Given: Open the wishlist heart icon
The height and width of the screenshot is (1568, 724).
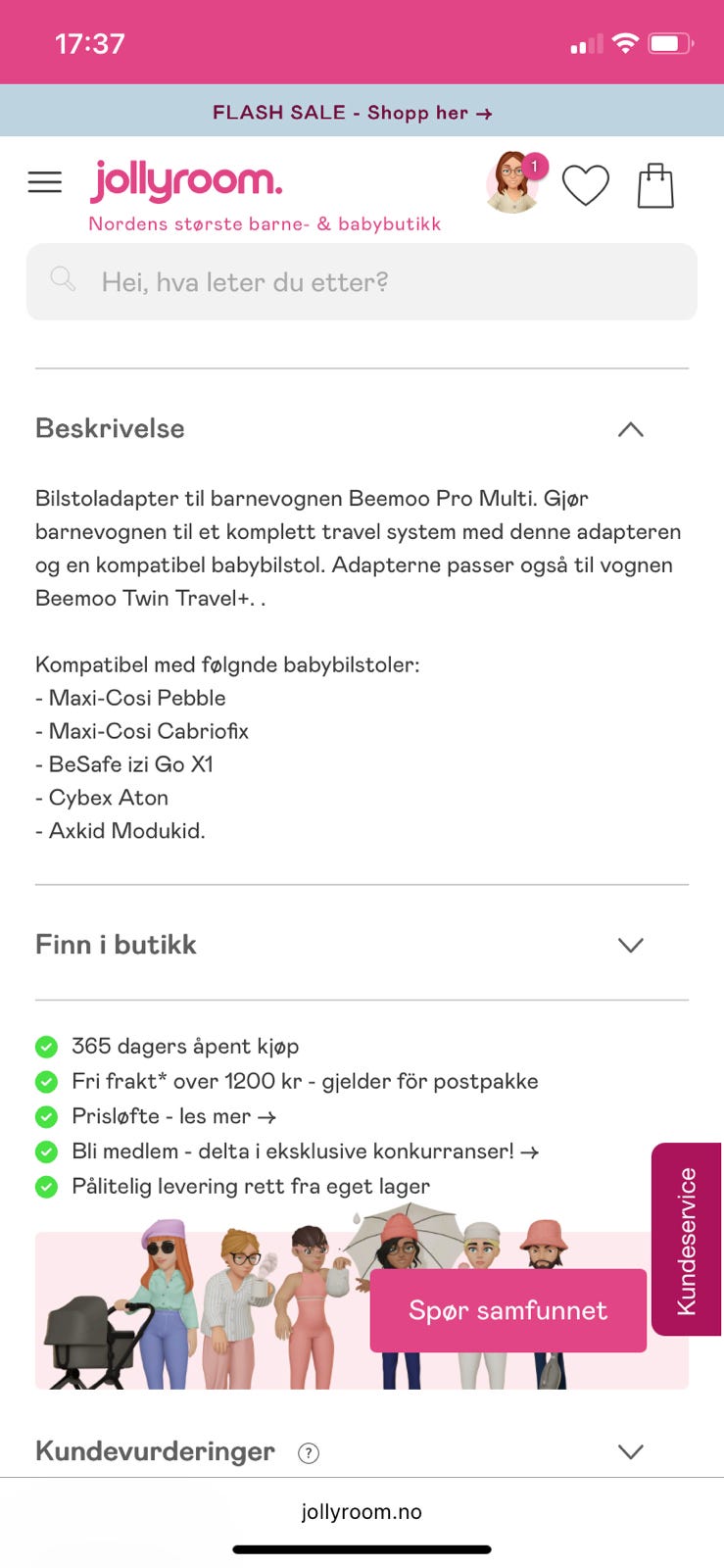Looking at the screenshot, I should [x=586, y=185].
